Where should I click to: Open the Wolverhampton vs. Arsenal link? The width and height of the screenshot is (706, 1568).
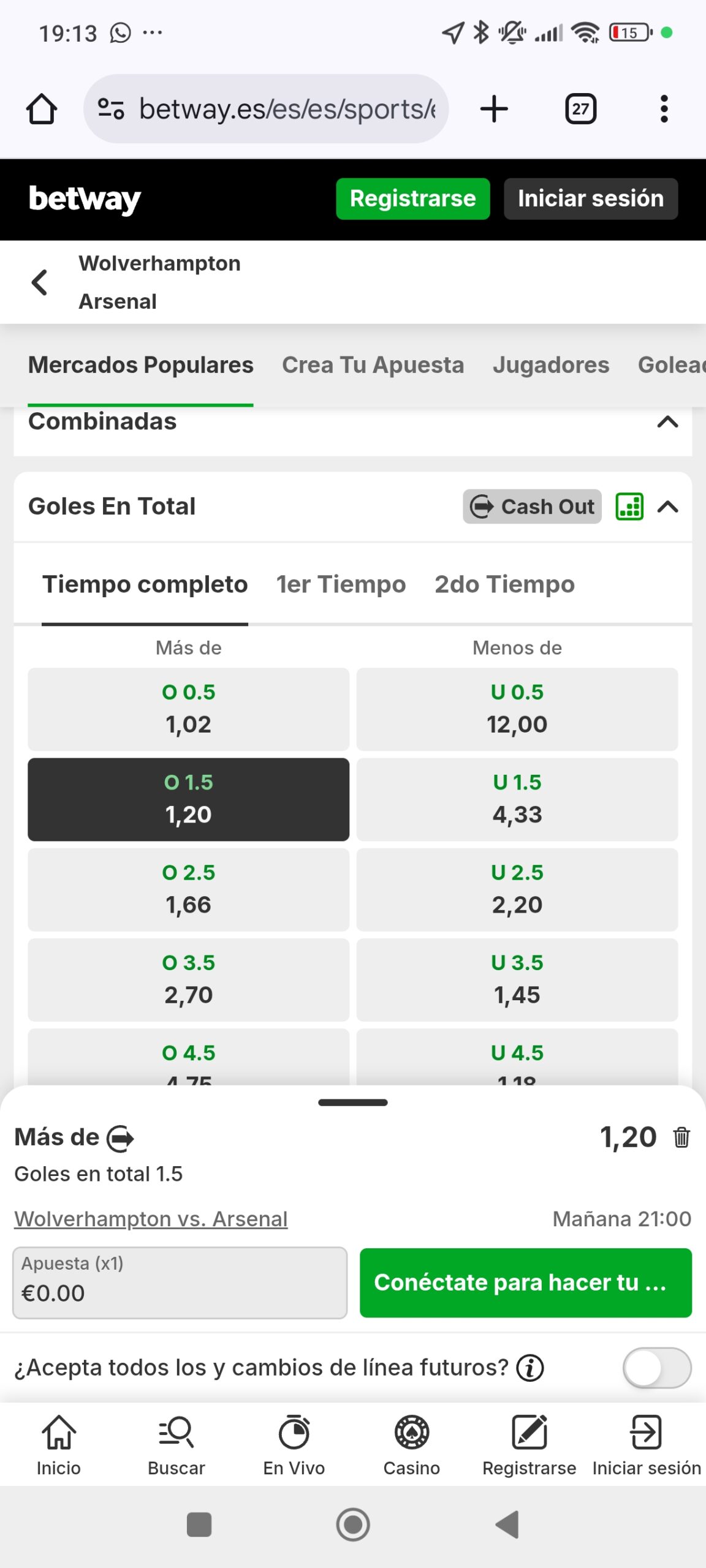(150, 1219)
